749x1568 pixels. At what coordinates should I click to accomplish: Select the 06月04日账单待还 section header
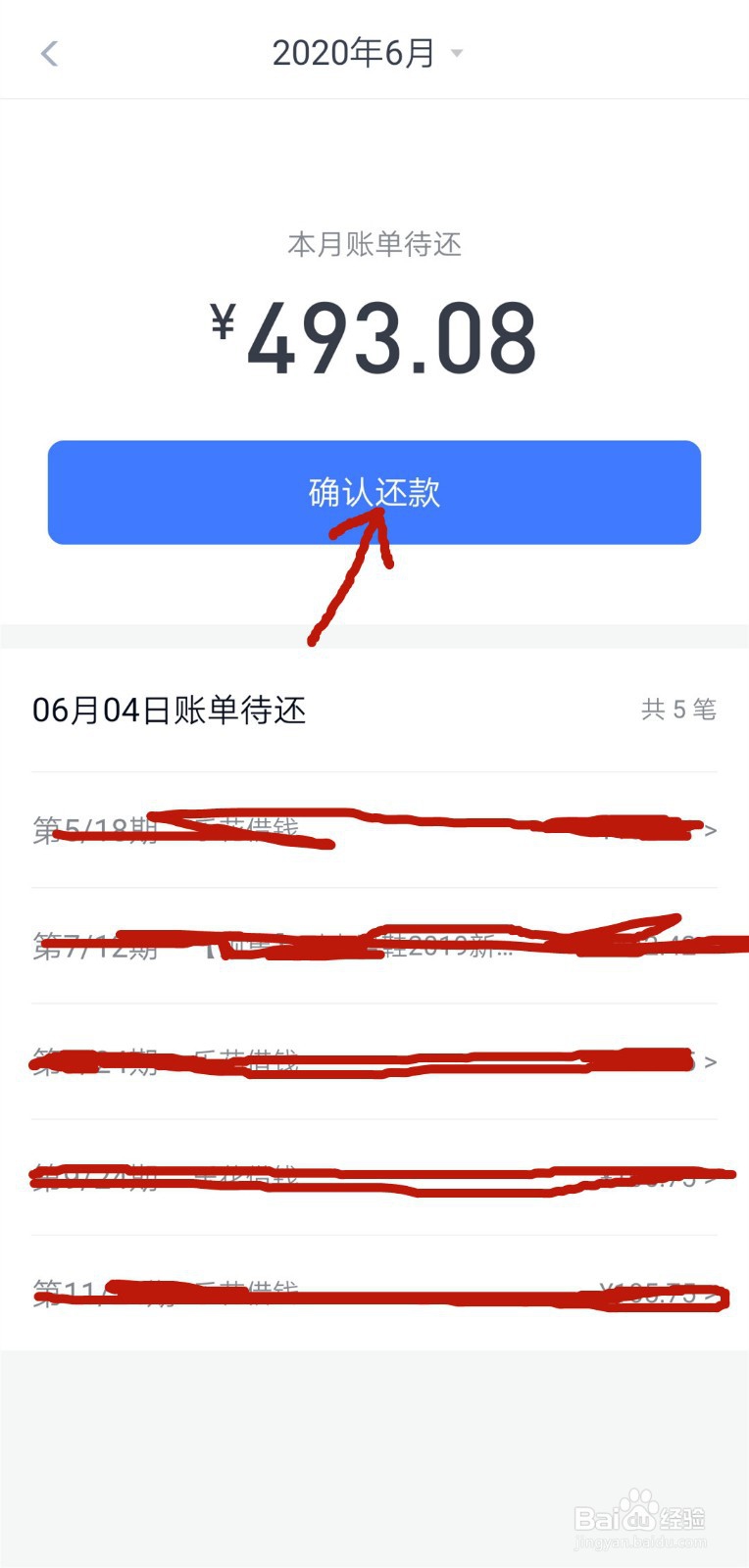(168, 711)
